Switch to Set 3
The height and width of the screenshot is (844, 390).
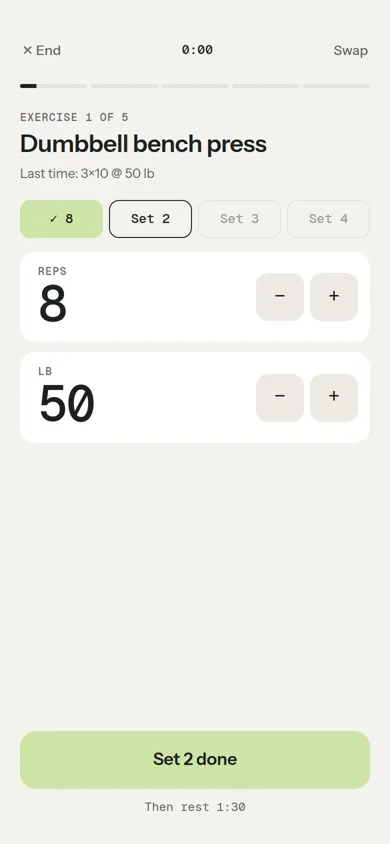coord(239,219)
